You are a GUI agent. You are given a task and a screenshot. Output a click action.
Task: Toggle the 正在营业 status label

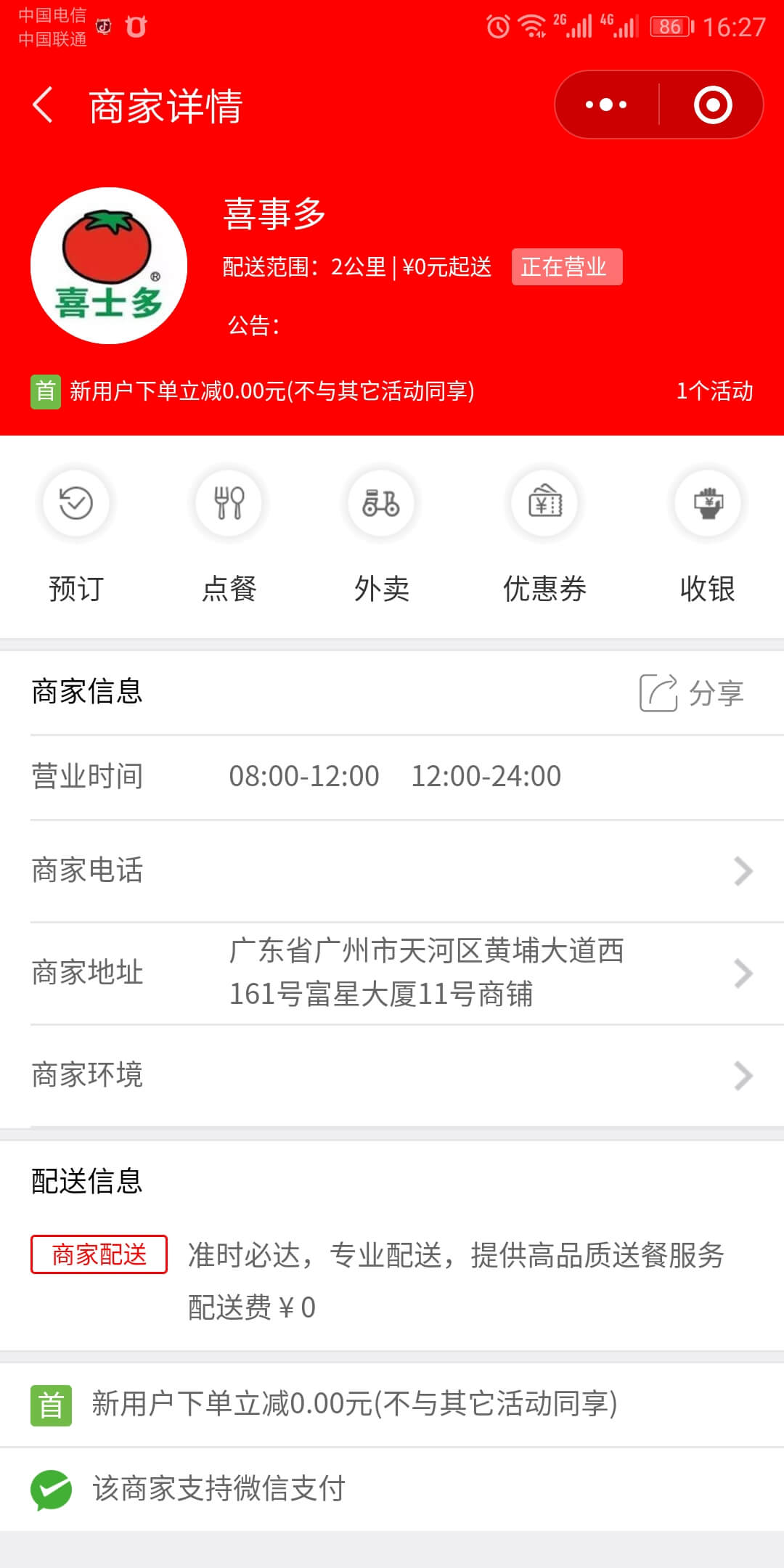[x=567, y=266]
